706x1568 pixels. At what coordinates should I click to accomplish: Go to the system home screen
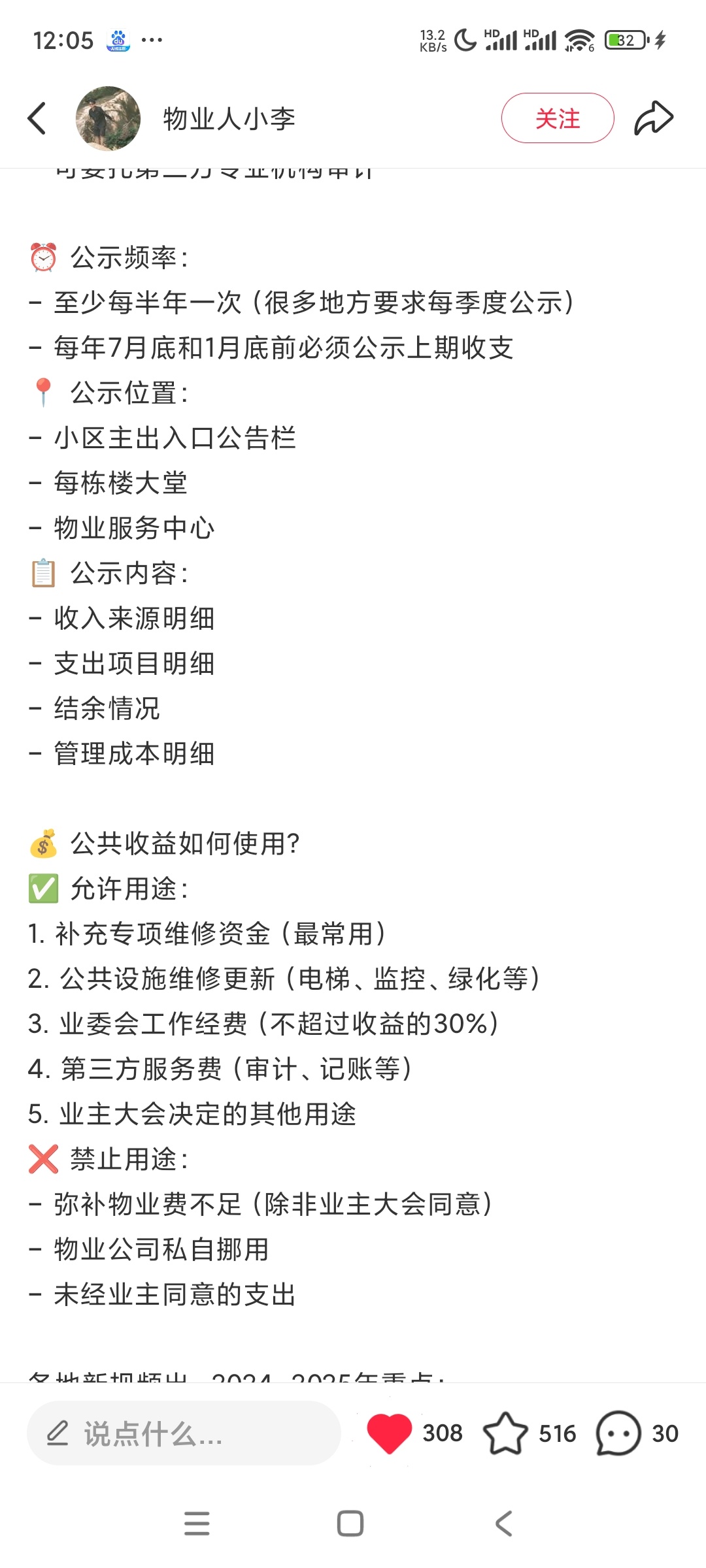pos(350,1524)
